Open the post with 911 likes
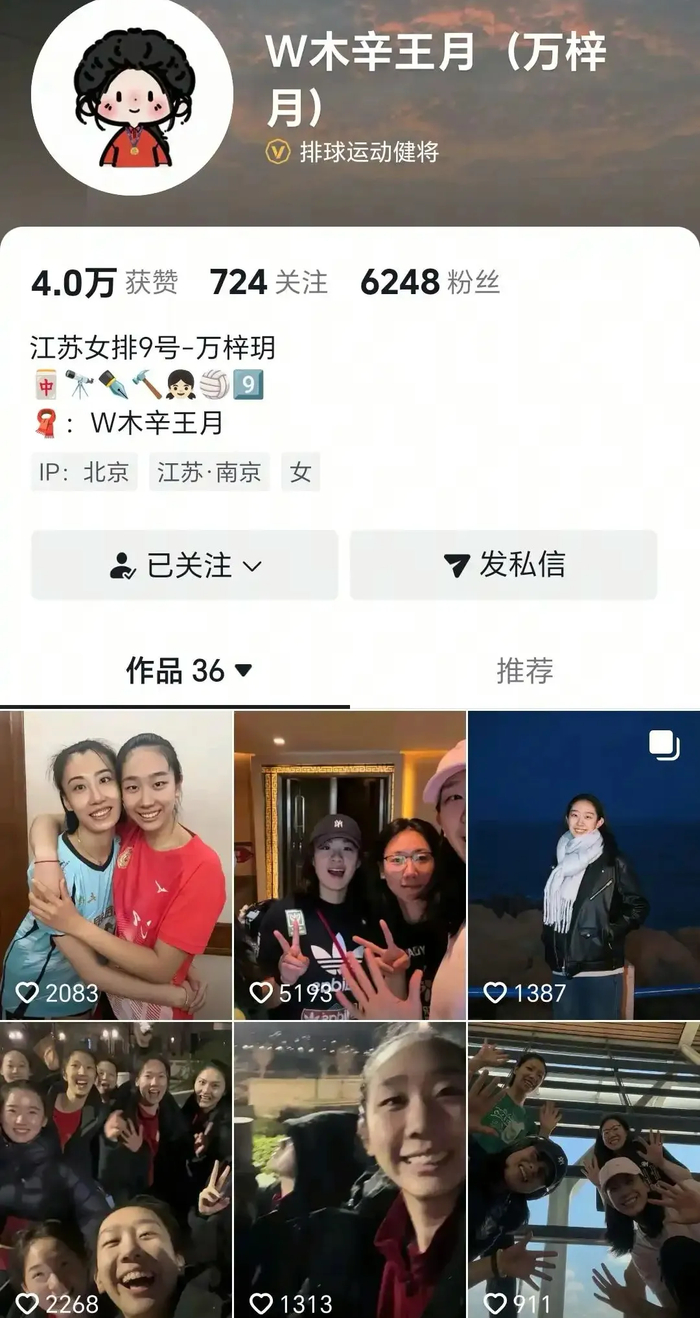The height and width of the screenshot is (1318, 700). tap(584, 1170)
